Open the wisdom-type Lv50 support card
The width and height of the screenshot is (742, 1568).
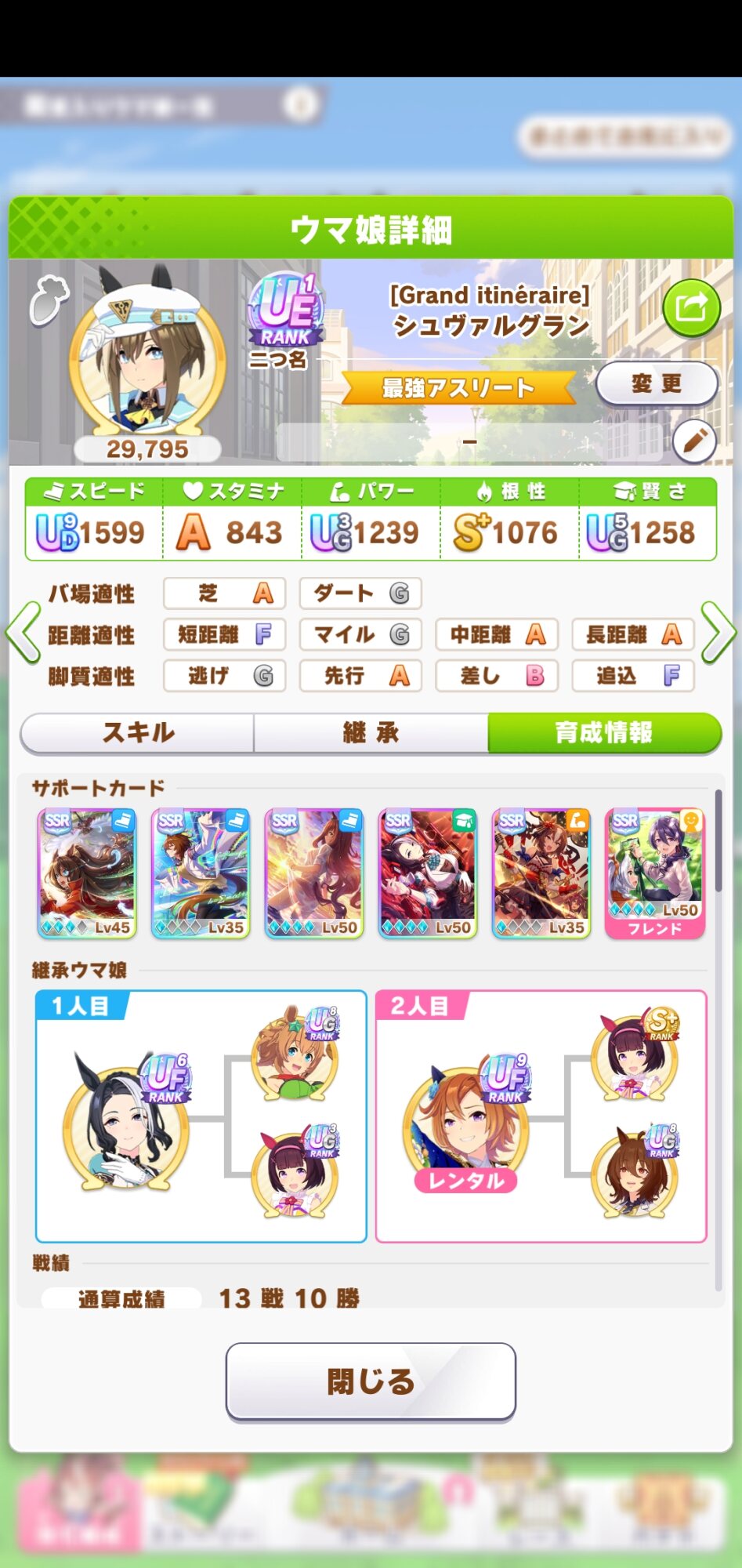(x=428, y=873)
